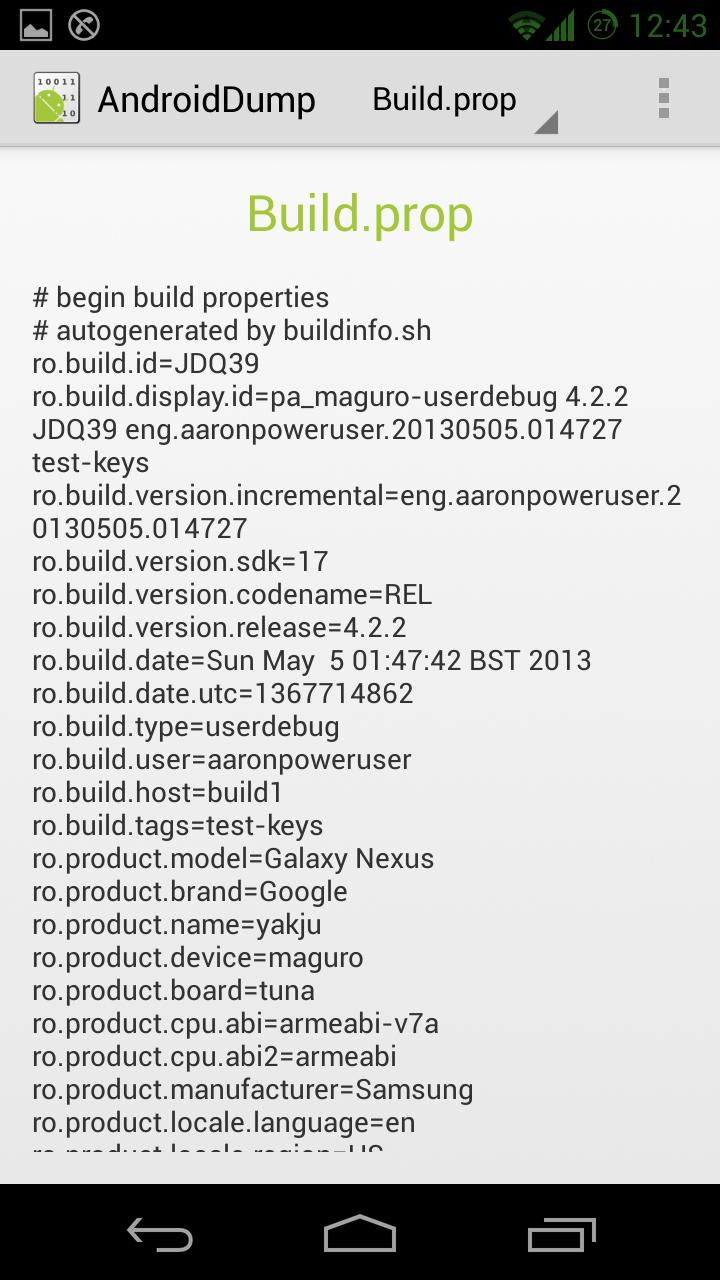The image size is (720, 1280).
Task: Tap the small triangle under Build.prop label
Action: pyautogui.click(x=545, y=122)
